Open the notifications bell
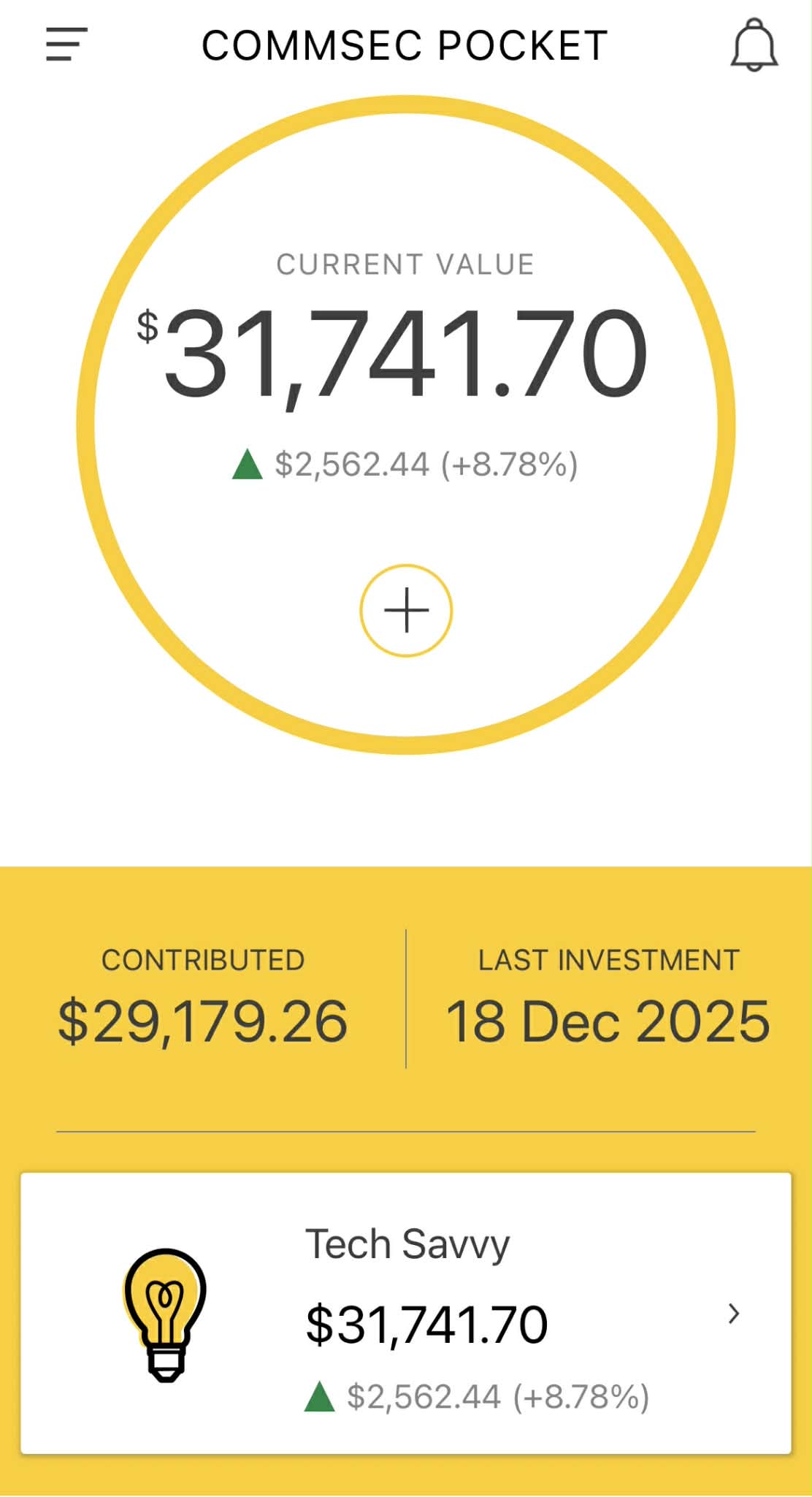 point(754,45)
